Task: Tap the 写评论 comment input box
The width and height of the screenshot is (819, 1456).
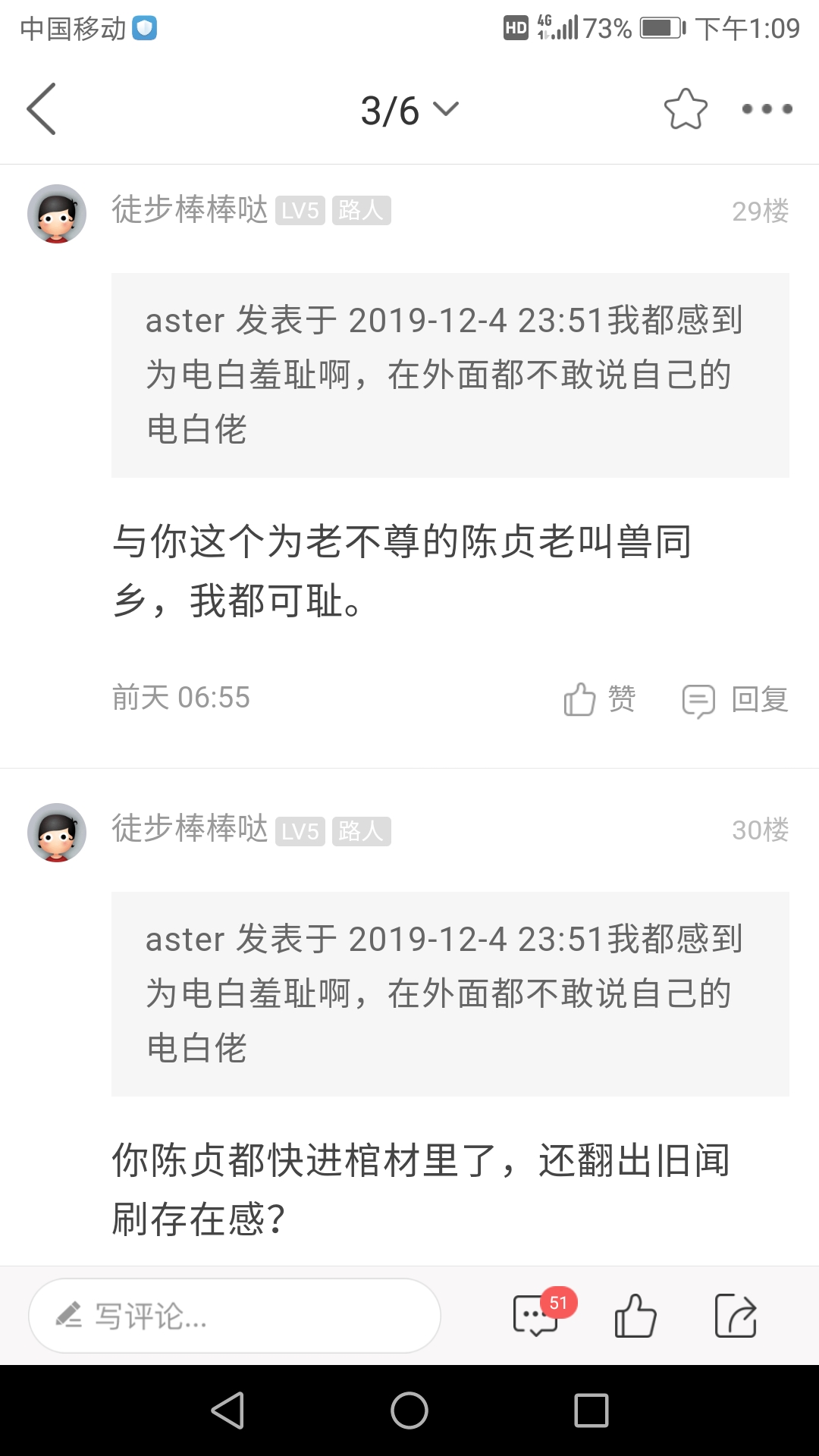Action: [235, 1316]
